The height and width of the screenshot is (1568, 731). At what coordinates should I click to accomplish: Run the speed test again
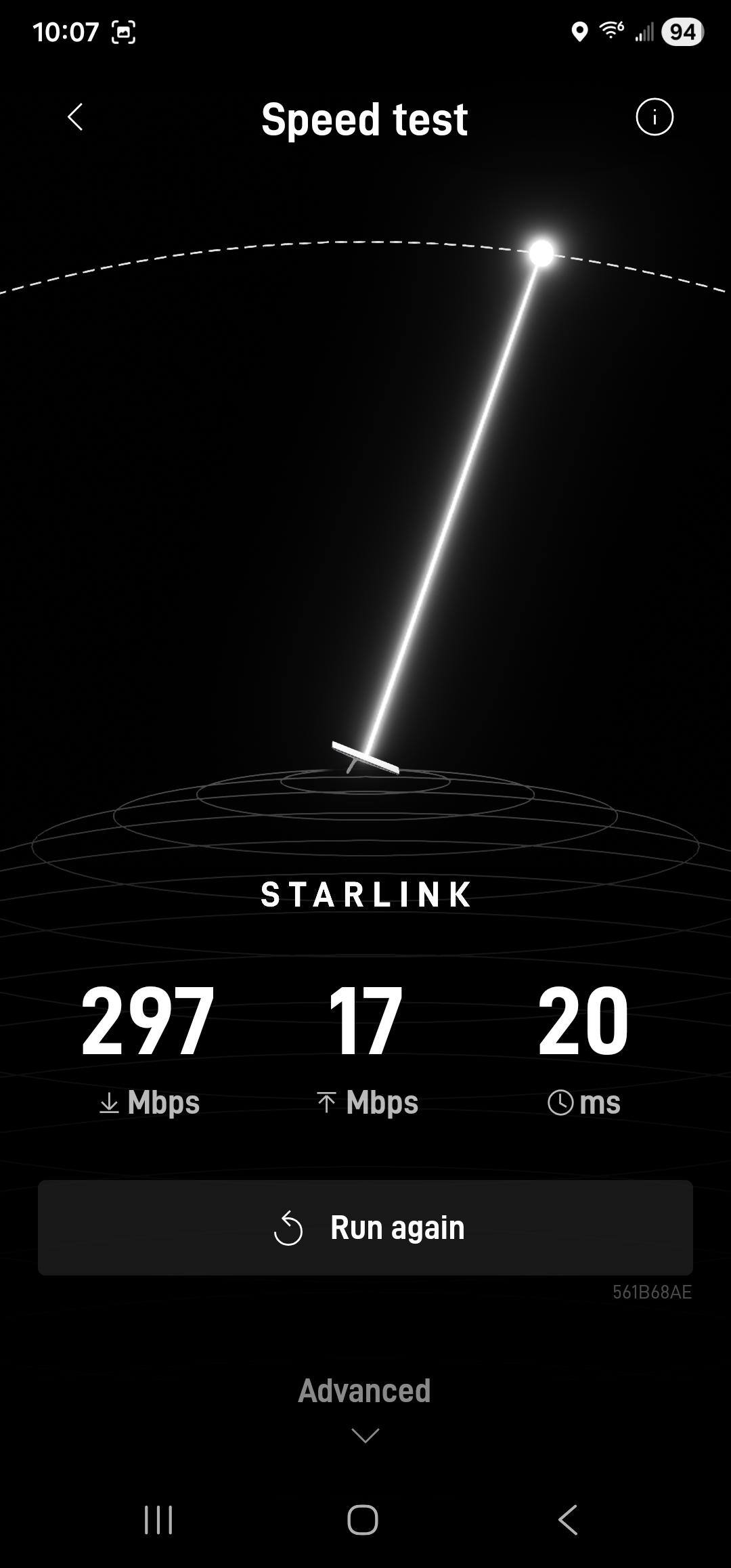pos(365,1227)
